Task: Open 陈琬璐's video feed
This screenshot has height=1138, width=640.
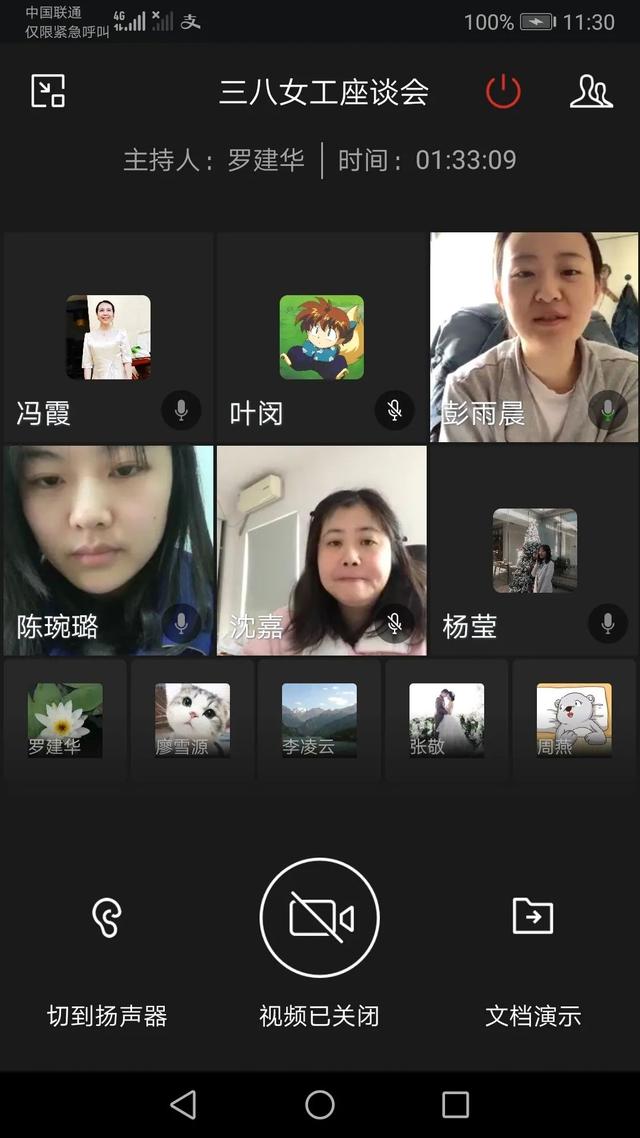Action: [x=108, y=550]
